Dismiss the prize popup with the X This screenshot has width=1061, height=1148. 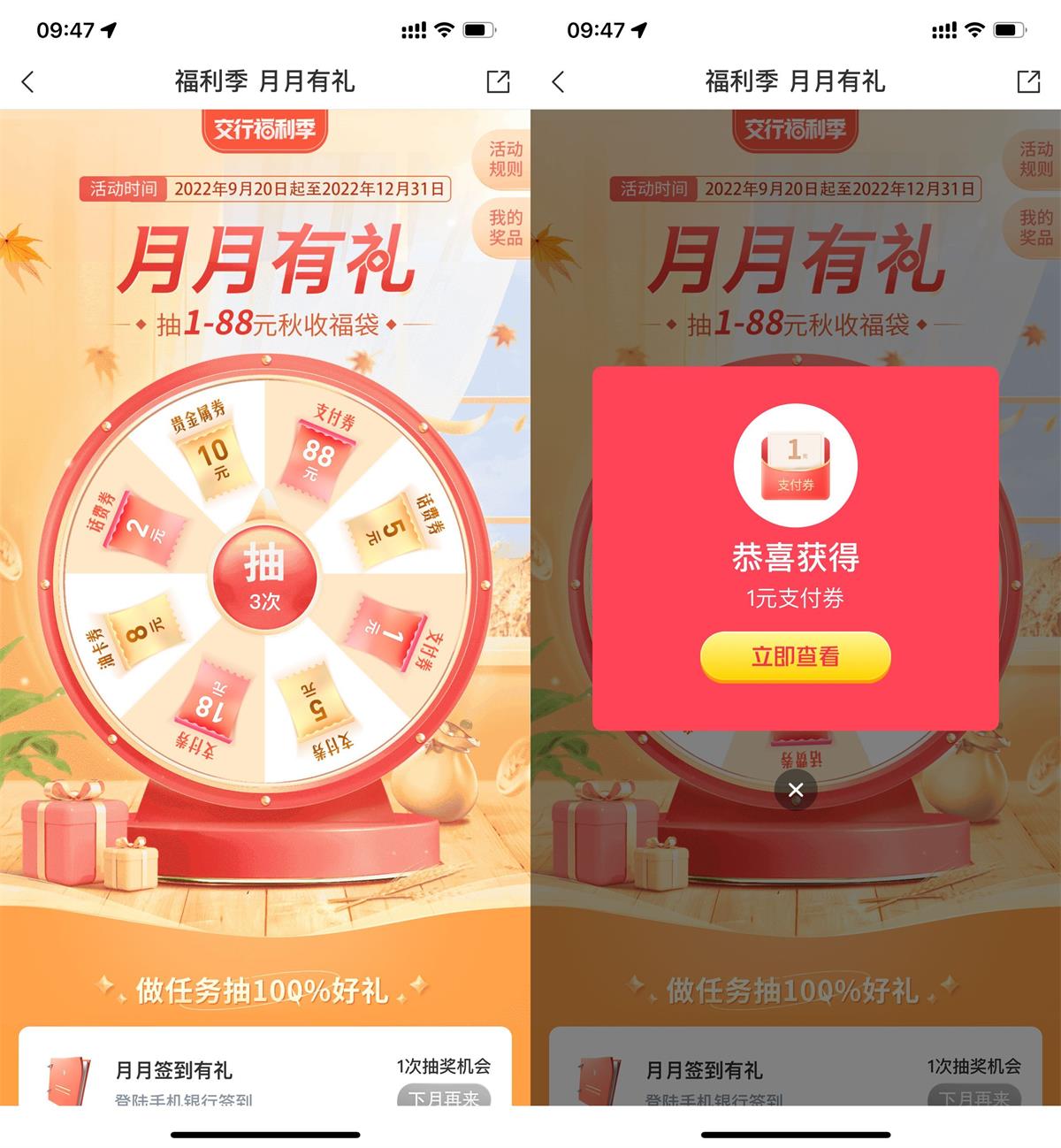coord(795,790)
